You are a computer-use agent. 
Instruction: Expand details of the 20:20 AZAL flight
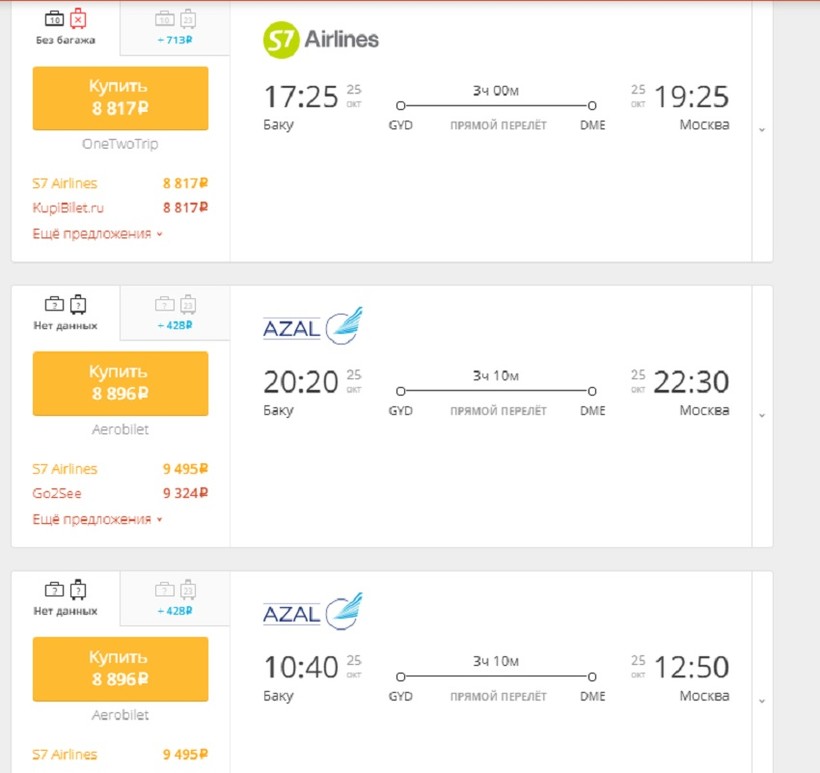tap(762, 415)
